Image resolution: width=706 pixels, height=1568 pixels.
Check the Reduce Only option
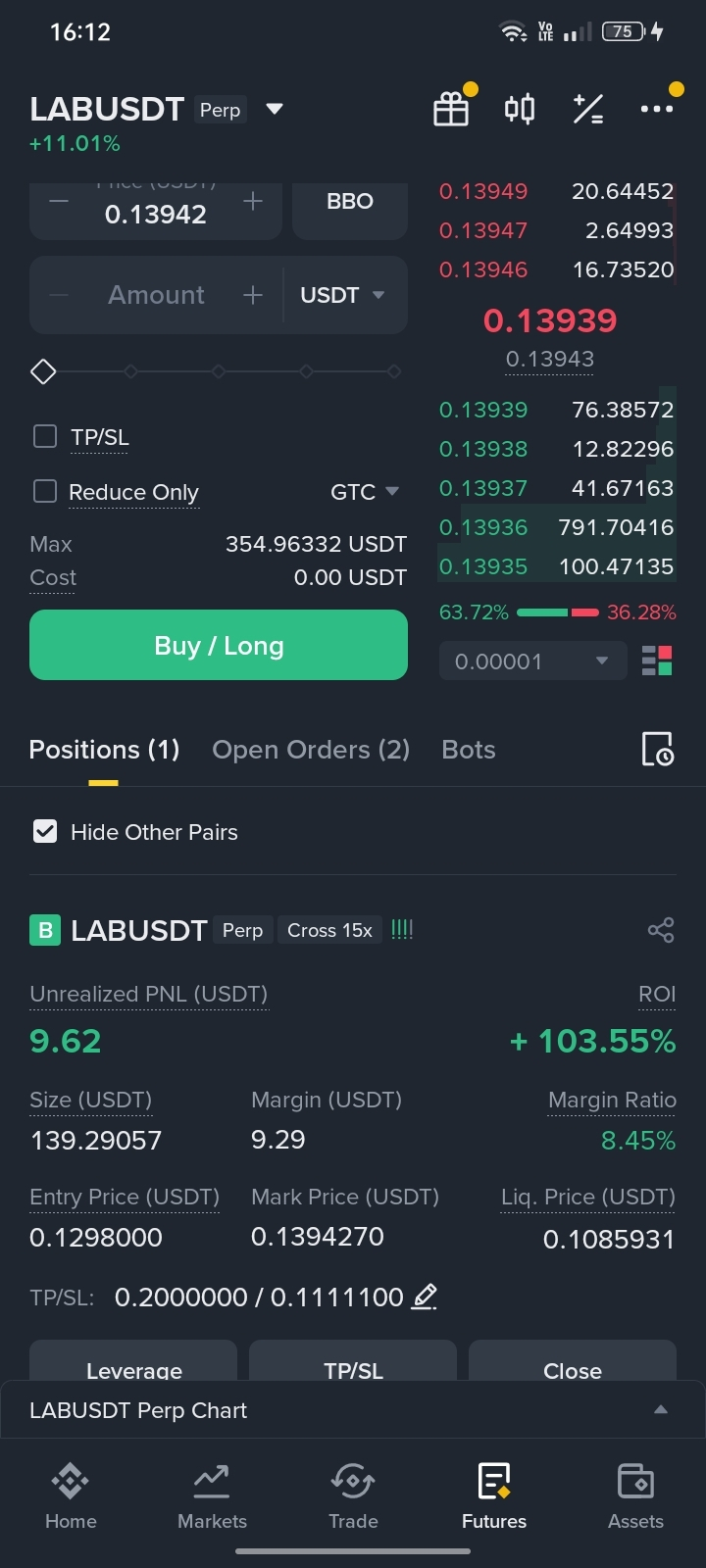pos(45,491)
